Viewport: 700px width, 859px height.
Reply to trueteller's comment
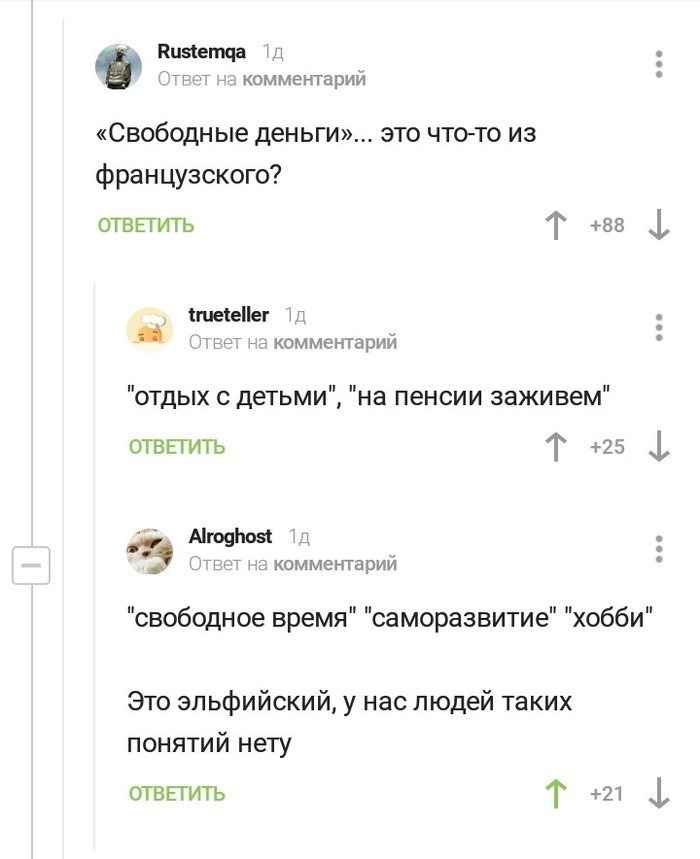pos(177,447)
